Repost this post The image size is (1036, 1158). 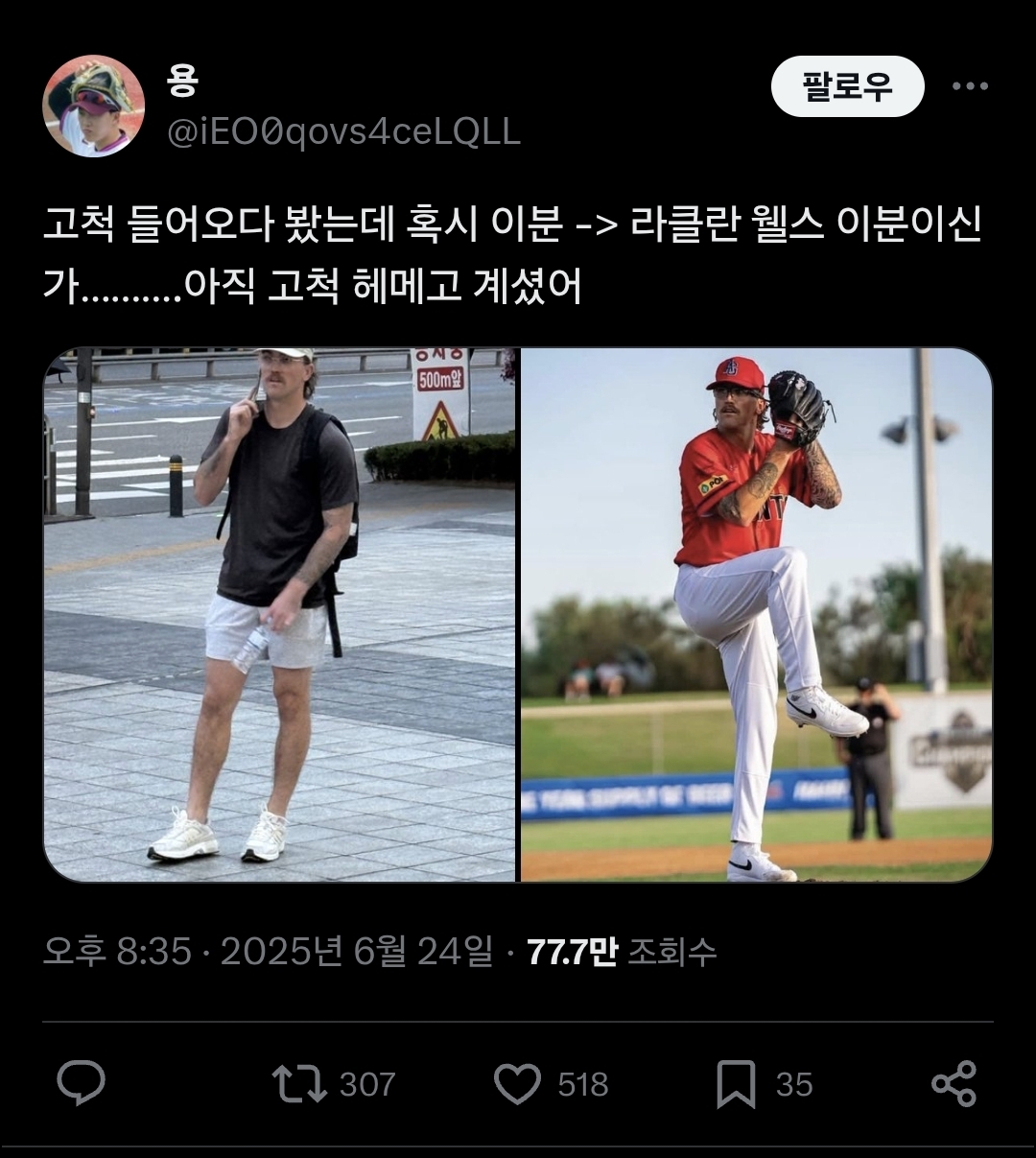[x=299, y=1083]
